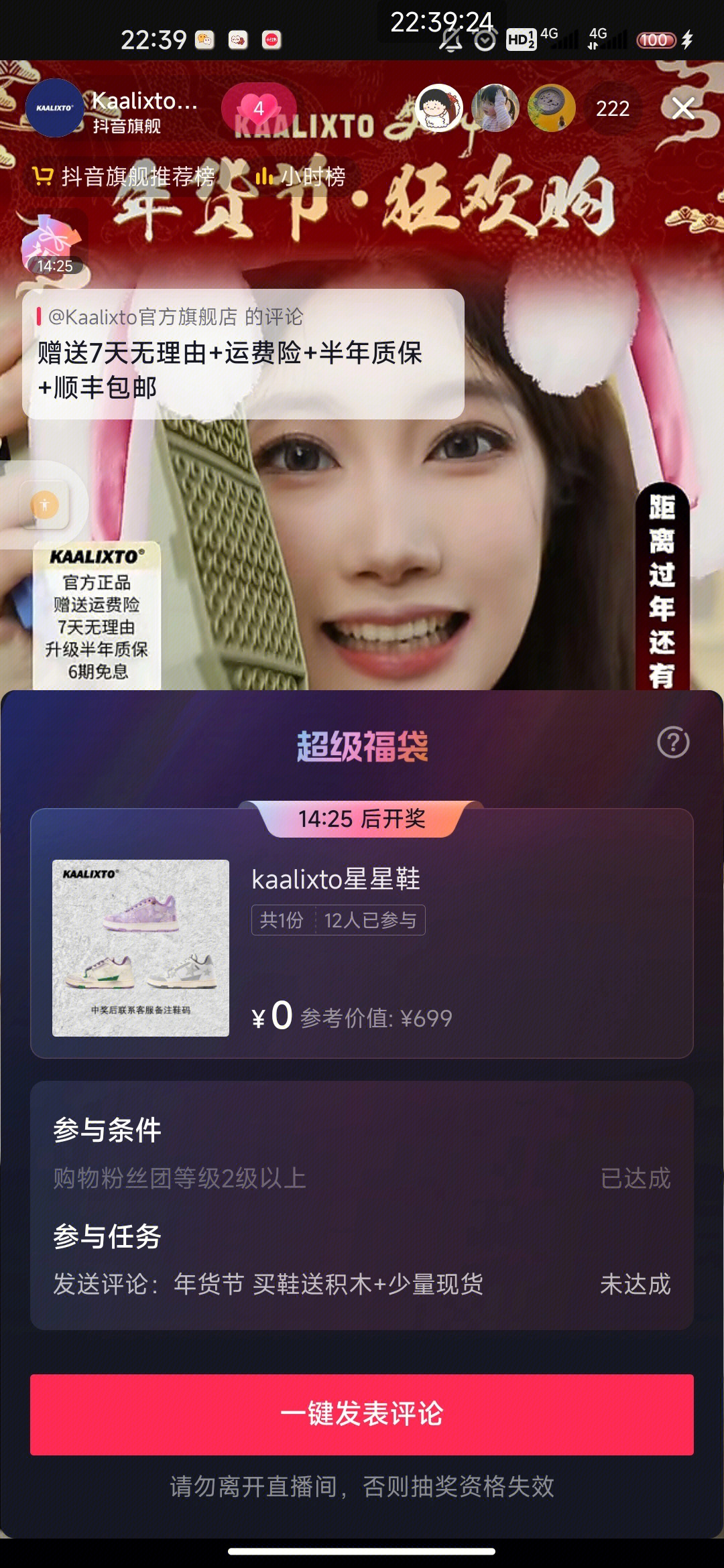
Task: Open the 小时榜 hourly ranking chip
Action: (301, 176)
